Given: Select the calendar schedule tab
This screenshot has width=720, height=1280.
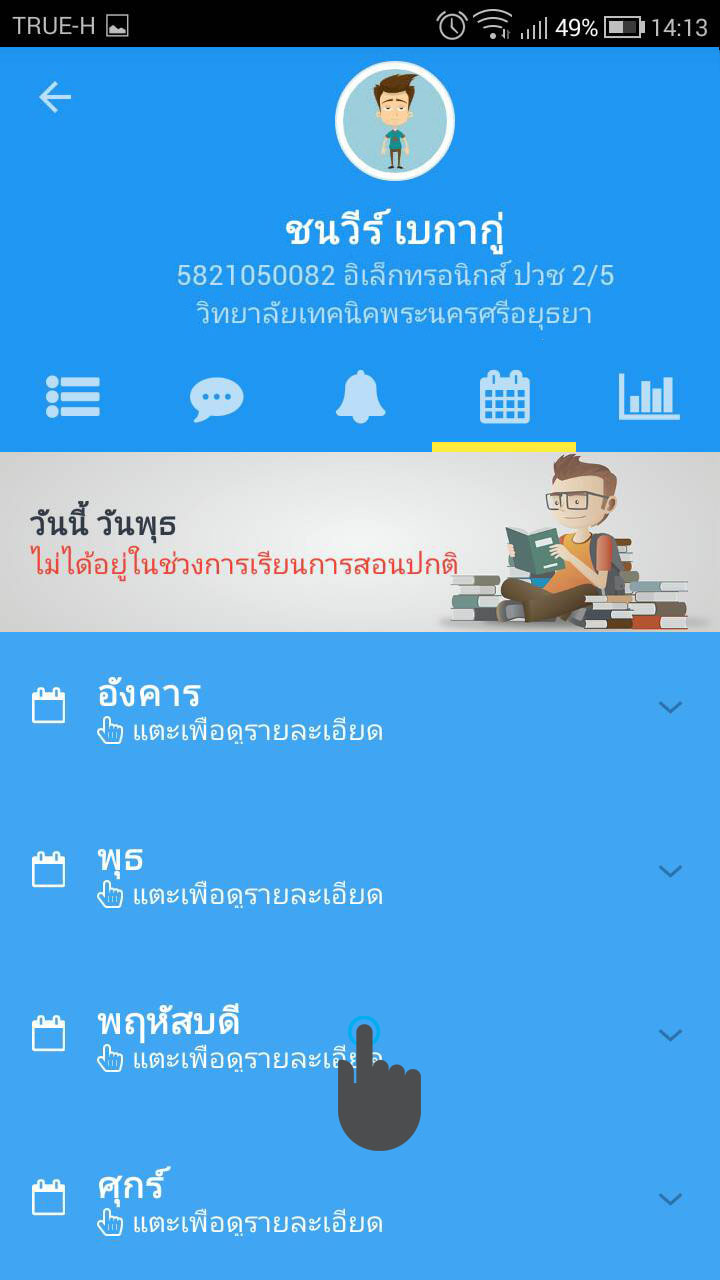Looking at the screenshot, I should [504, 397].
